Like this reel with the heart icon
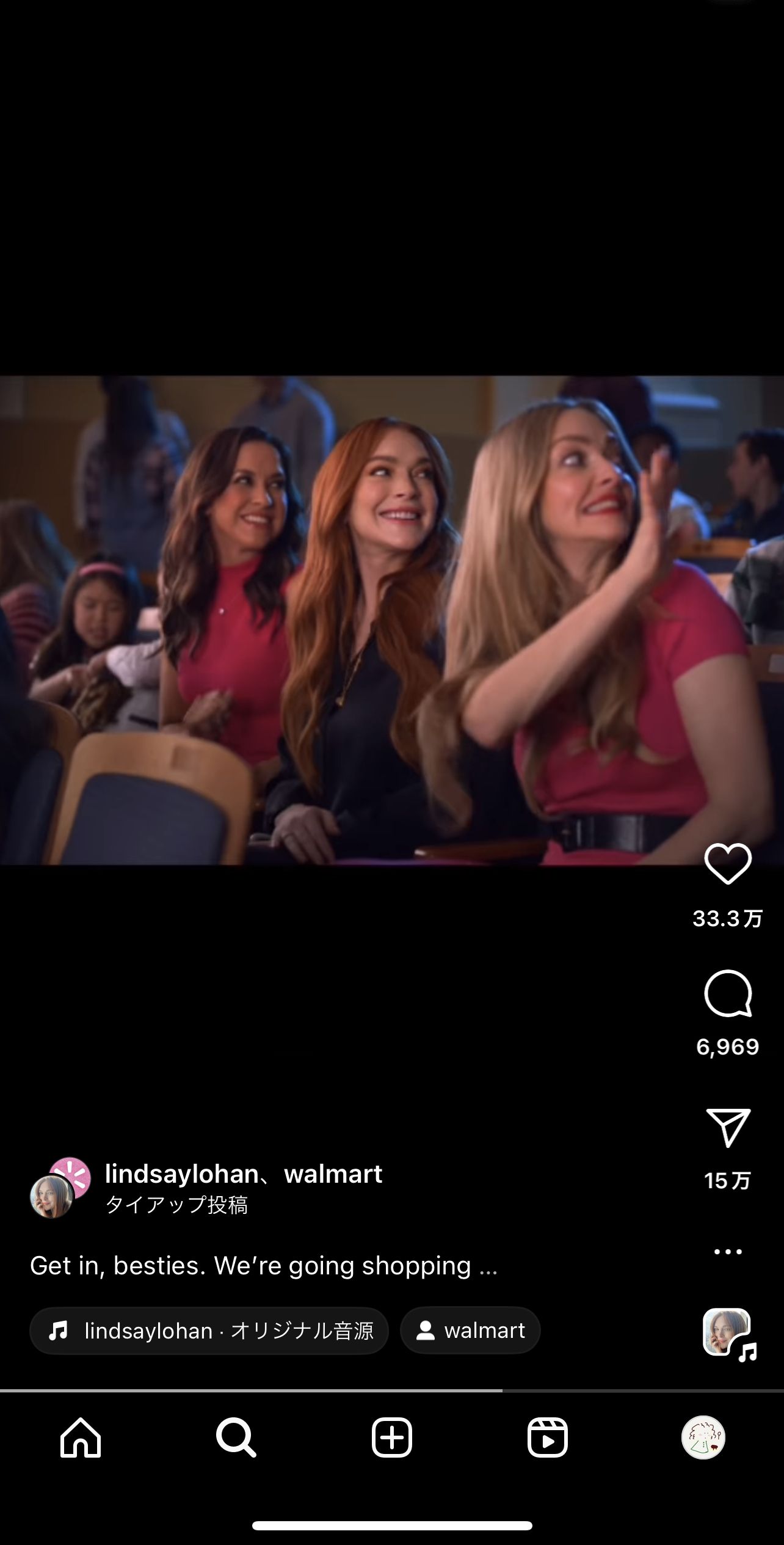Image resolution: width=784 pixels, height=1545 pixels. click(728, 864)
